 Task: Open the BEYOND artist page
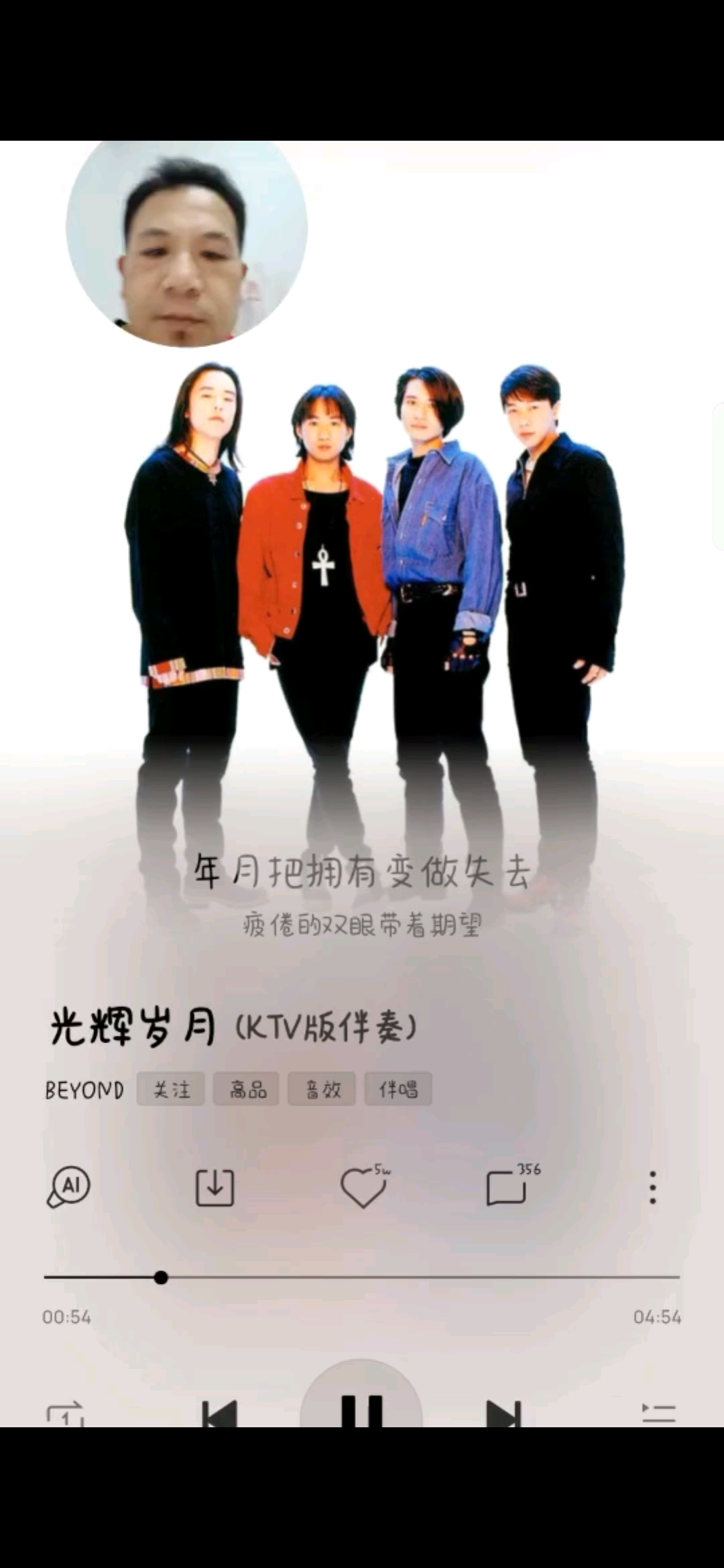(84, 1090)
